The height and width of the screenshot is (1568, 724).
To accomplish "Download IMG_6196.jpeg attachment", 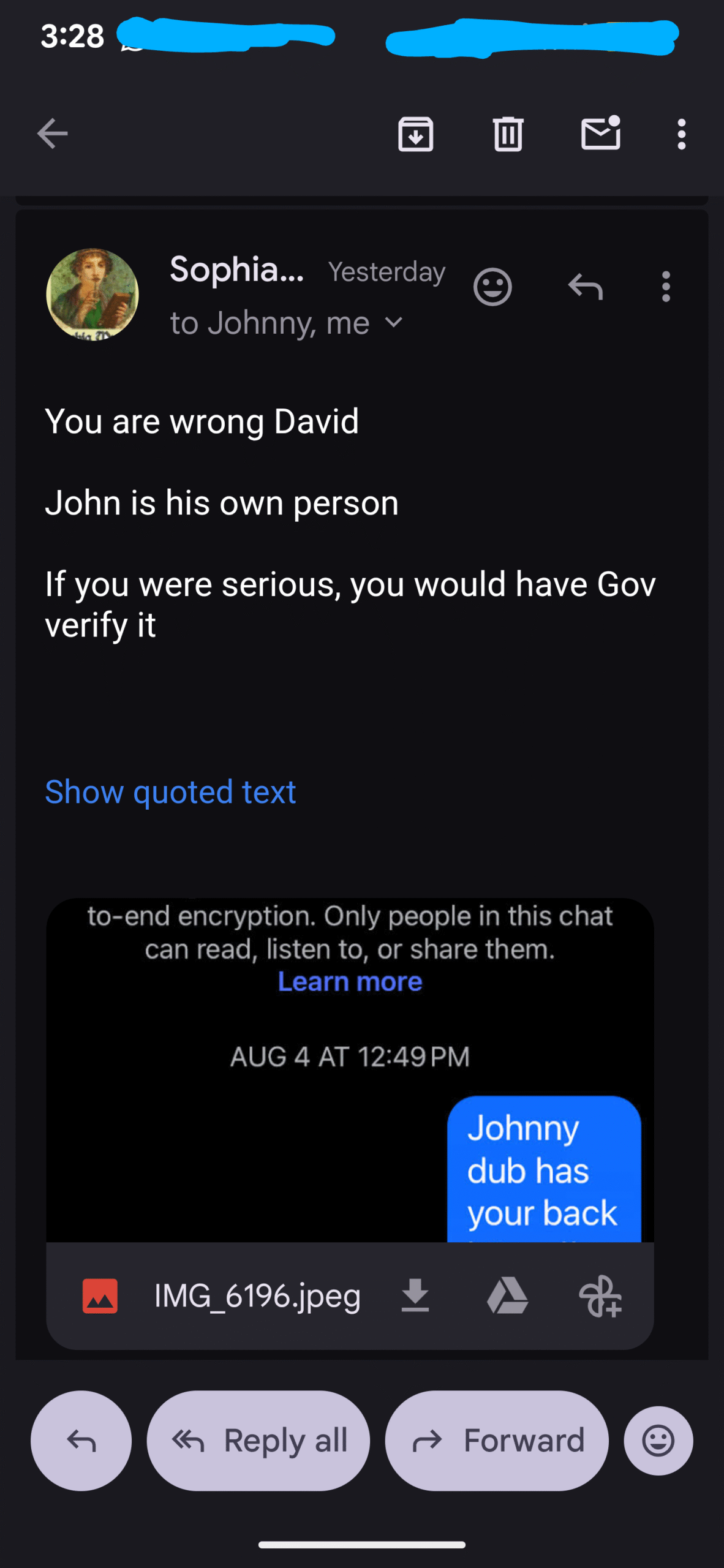I will pyautogui.click(x=415, y=1295).
